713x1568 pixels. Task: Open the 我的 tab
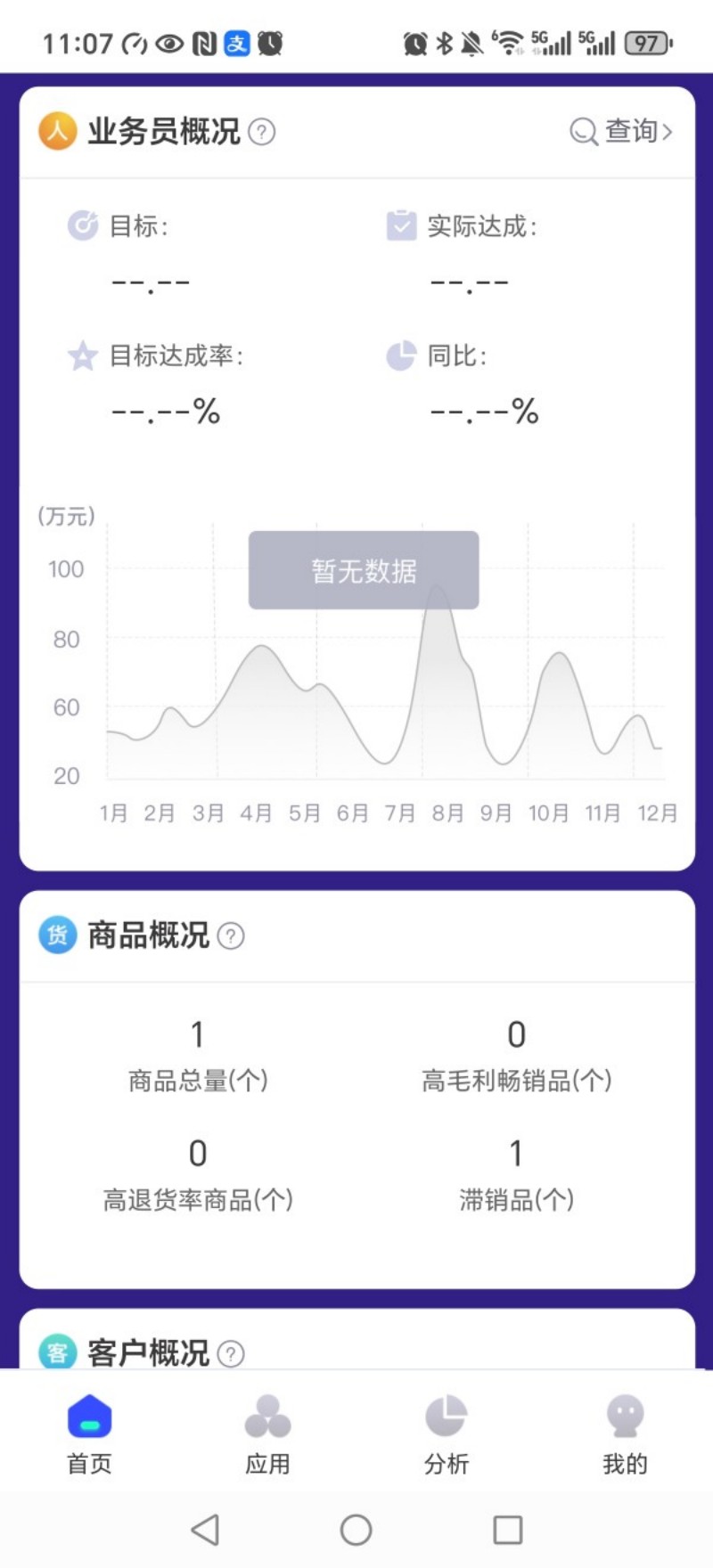tap(624, 1433)
